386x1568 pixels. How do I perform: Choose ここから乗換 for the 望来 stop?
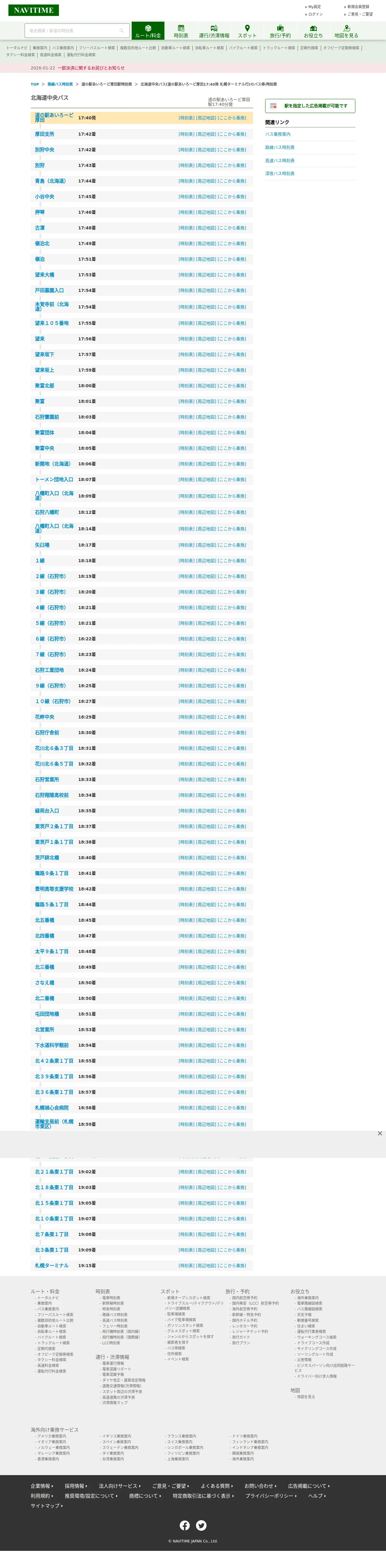(x=232, y=339)
